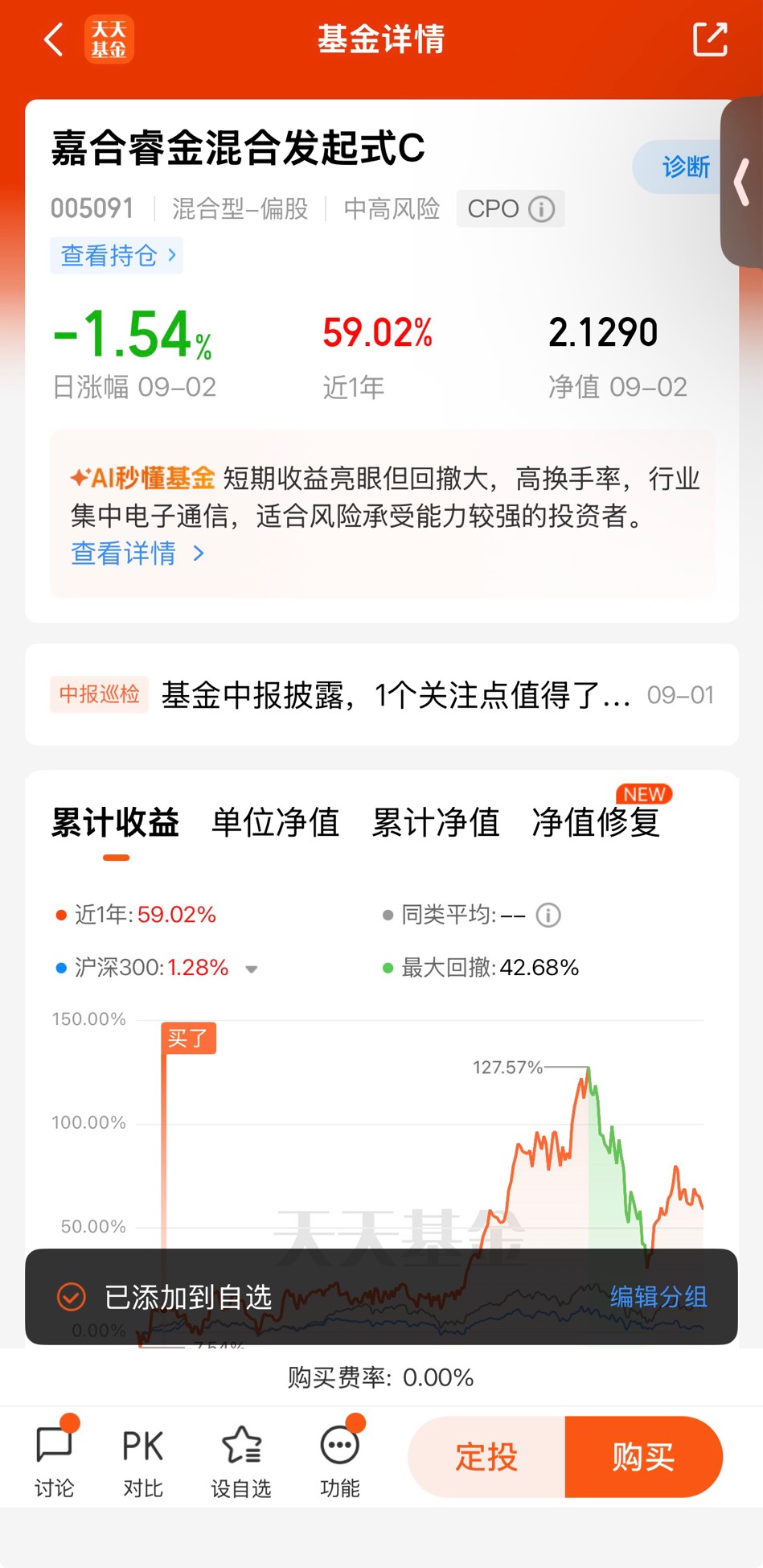Start a 定投 recurring investment
The width and height of the screenshot is (763, 1568).
486,1457
